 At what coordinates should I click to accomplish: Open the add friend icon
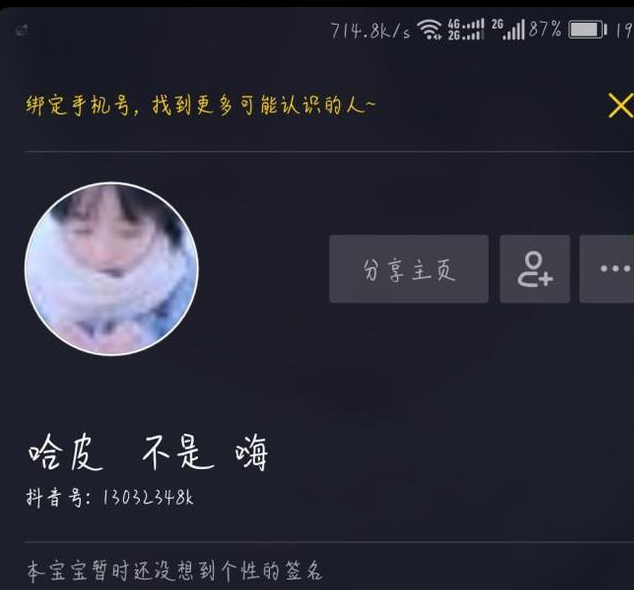[535, 269]
